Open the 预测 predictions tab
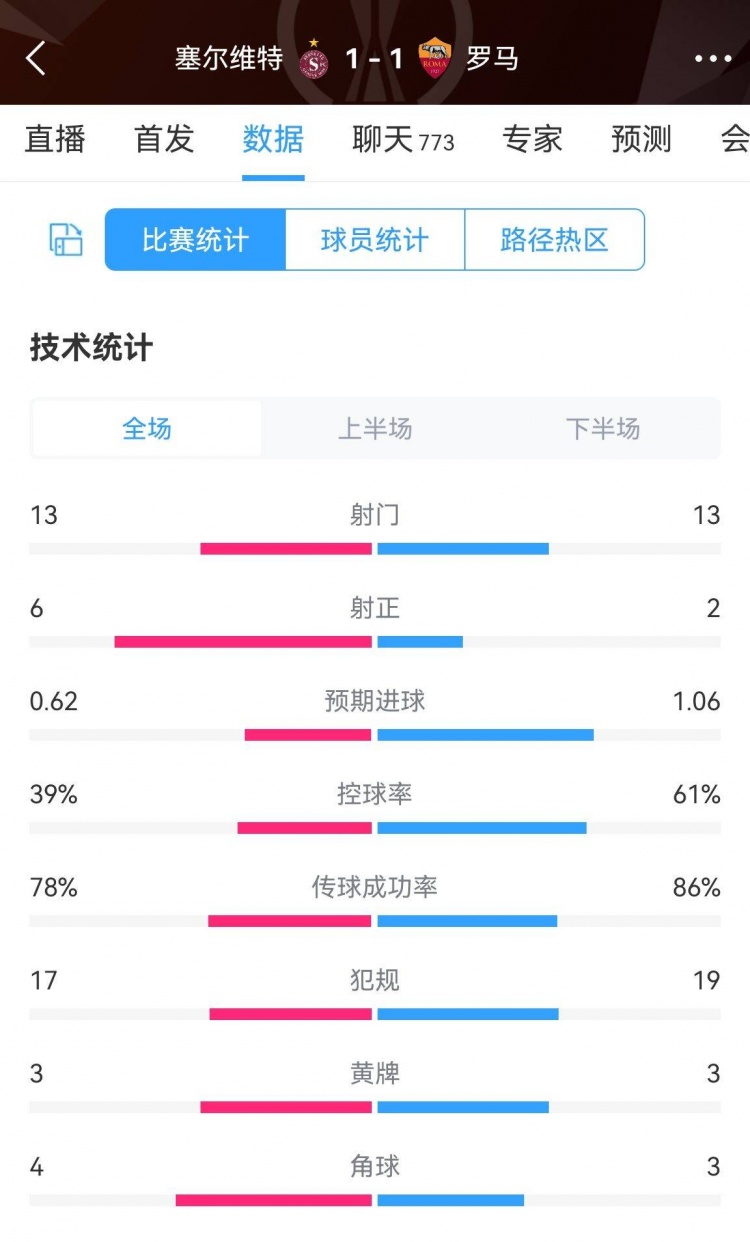Viewport: 750px width, 1242px height. point(641,141)
